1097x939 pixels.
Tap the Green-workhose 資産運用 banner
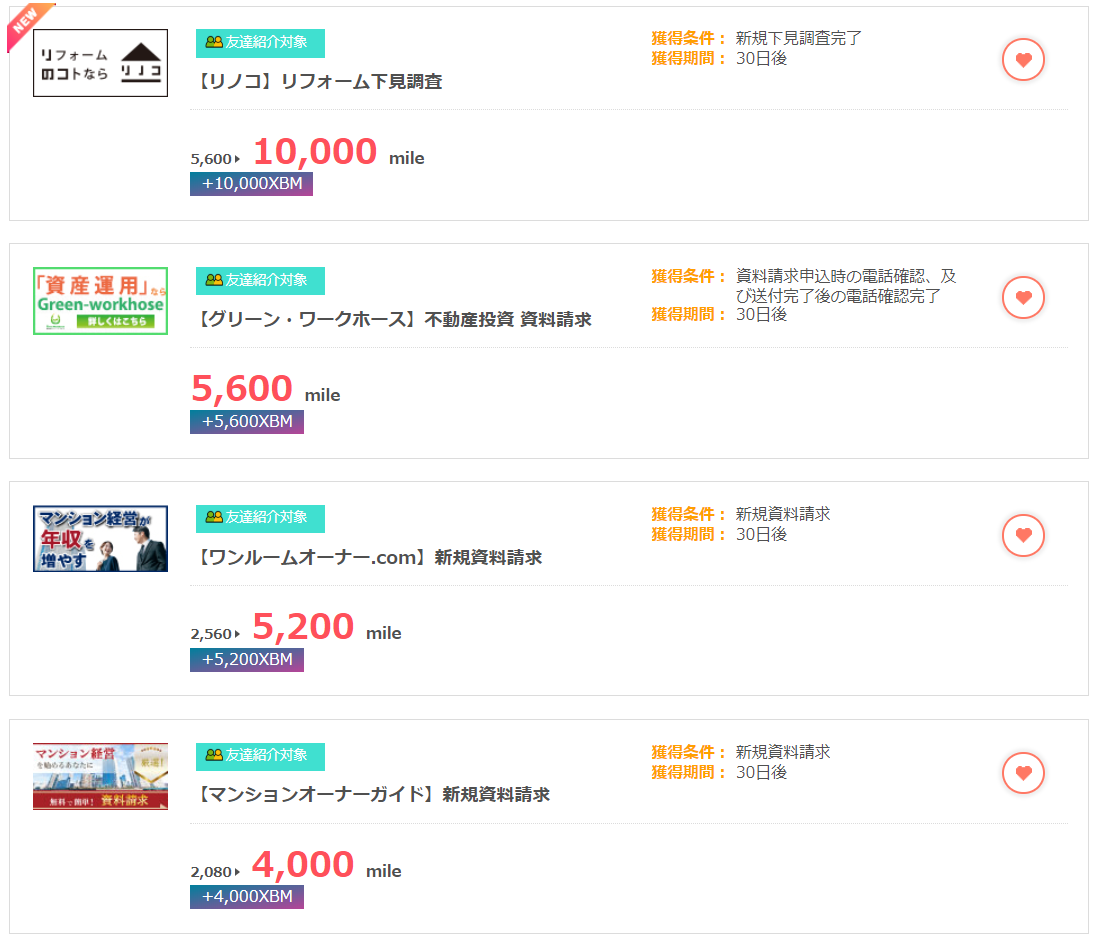(x=100, y=301)
